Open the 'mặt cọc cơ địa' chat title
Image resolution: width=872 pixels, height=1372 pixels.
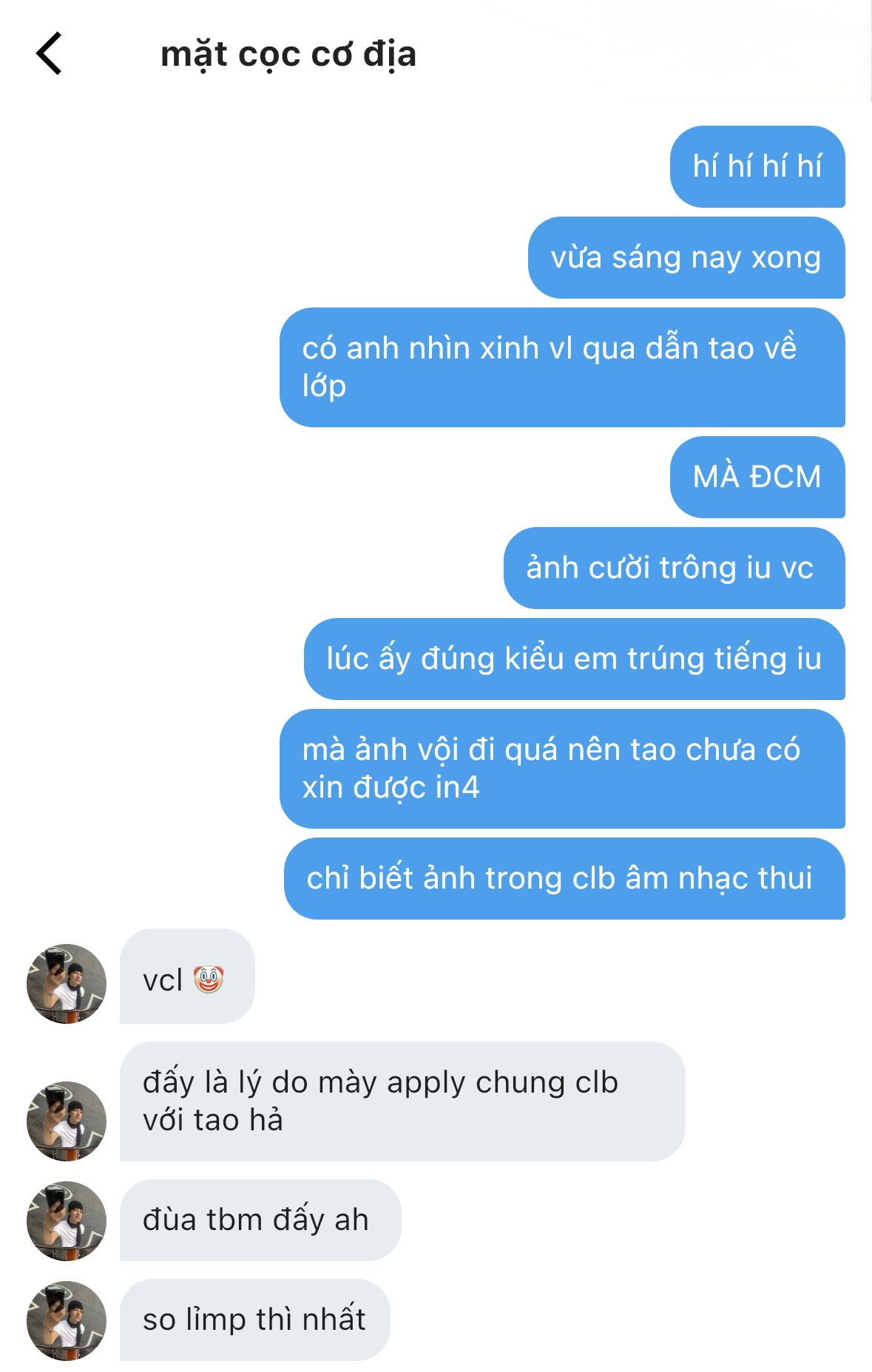click(x=288, y=55)
